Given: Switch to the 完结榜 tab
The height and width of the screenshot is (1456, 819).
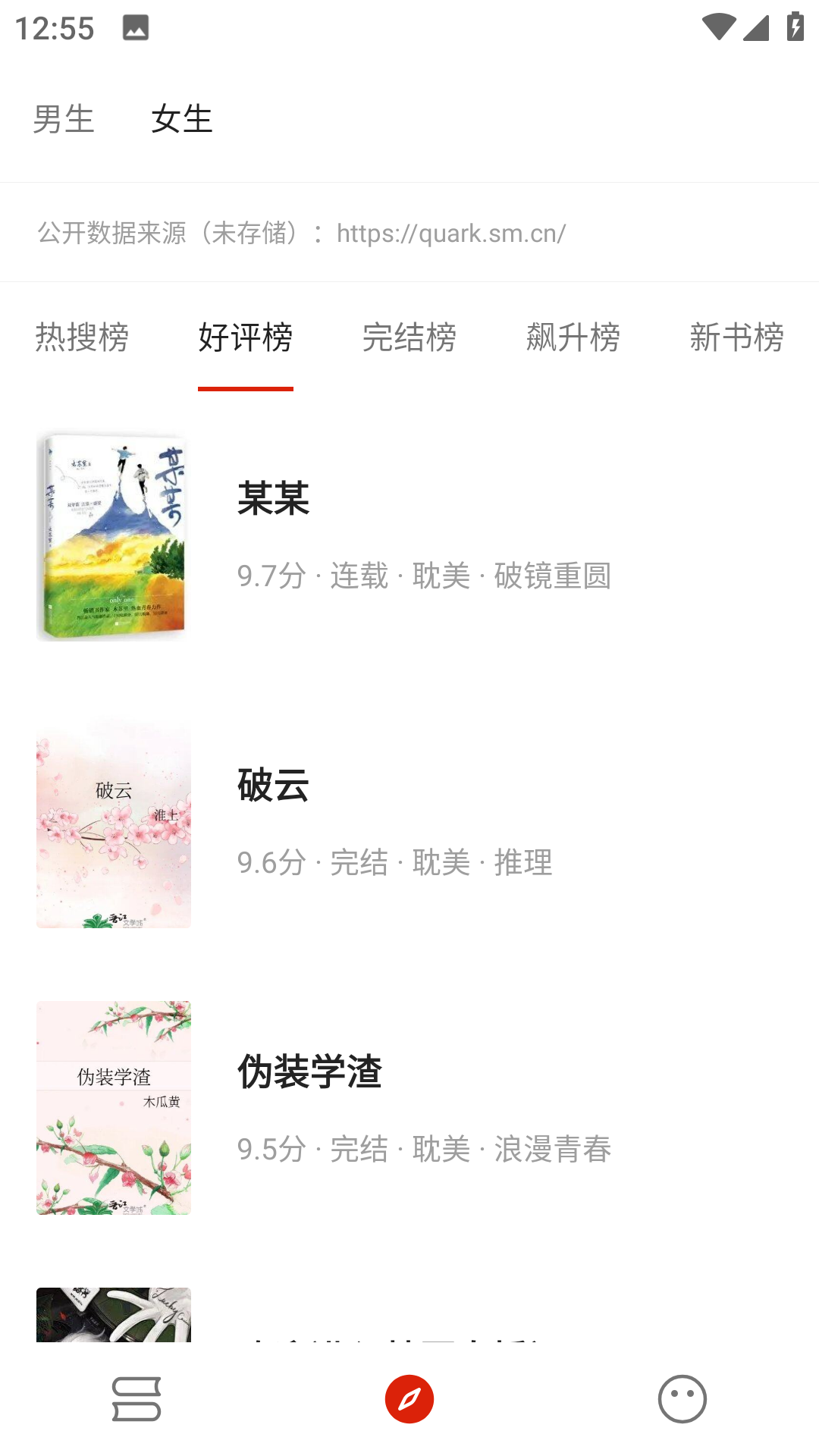Looking at the screenshot, I should point(409,337).
